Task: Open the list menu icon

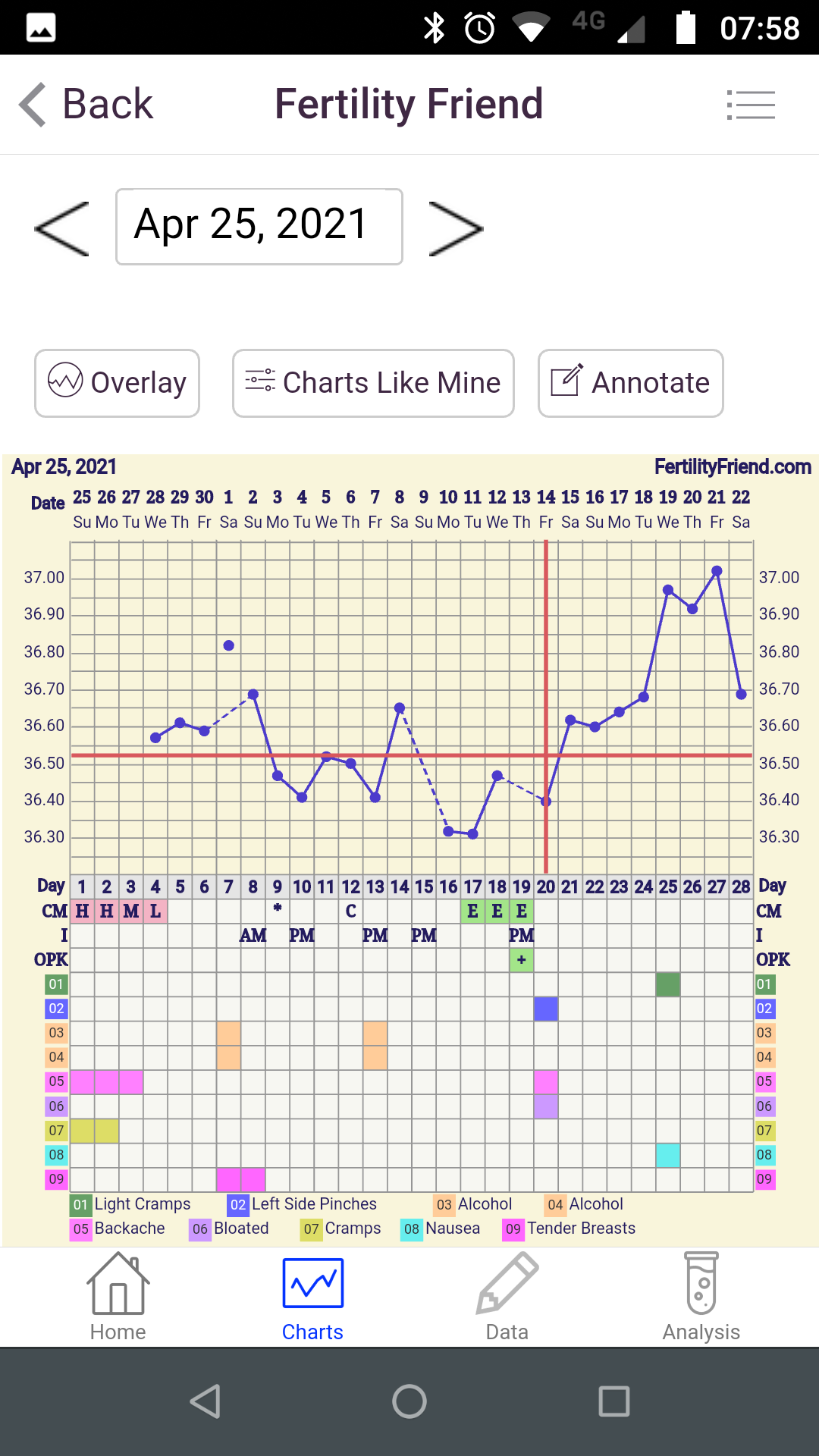Action: pyautogui.click(x=751, y=105)
